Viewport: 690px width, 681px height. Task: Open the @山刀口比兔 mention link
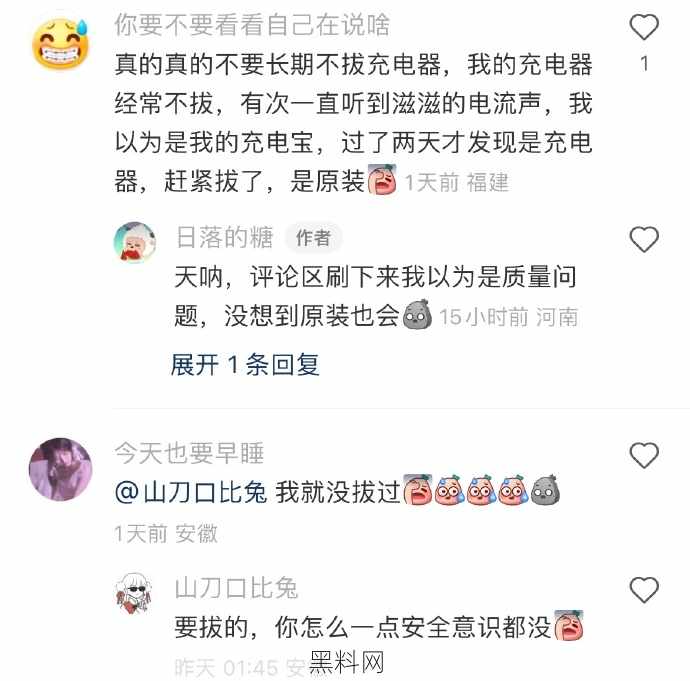tap(191, 492)
